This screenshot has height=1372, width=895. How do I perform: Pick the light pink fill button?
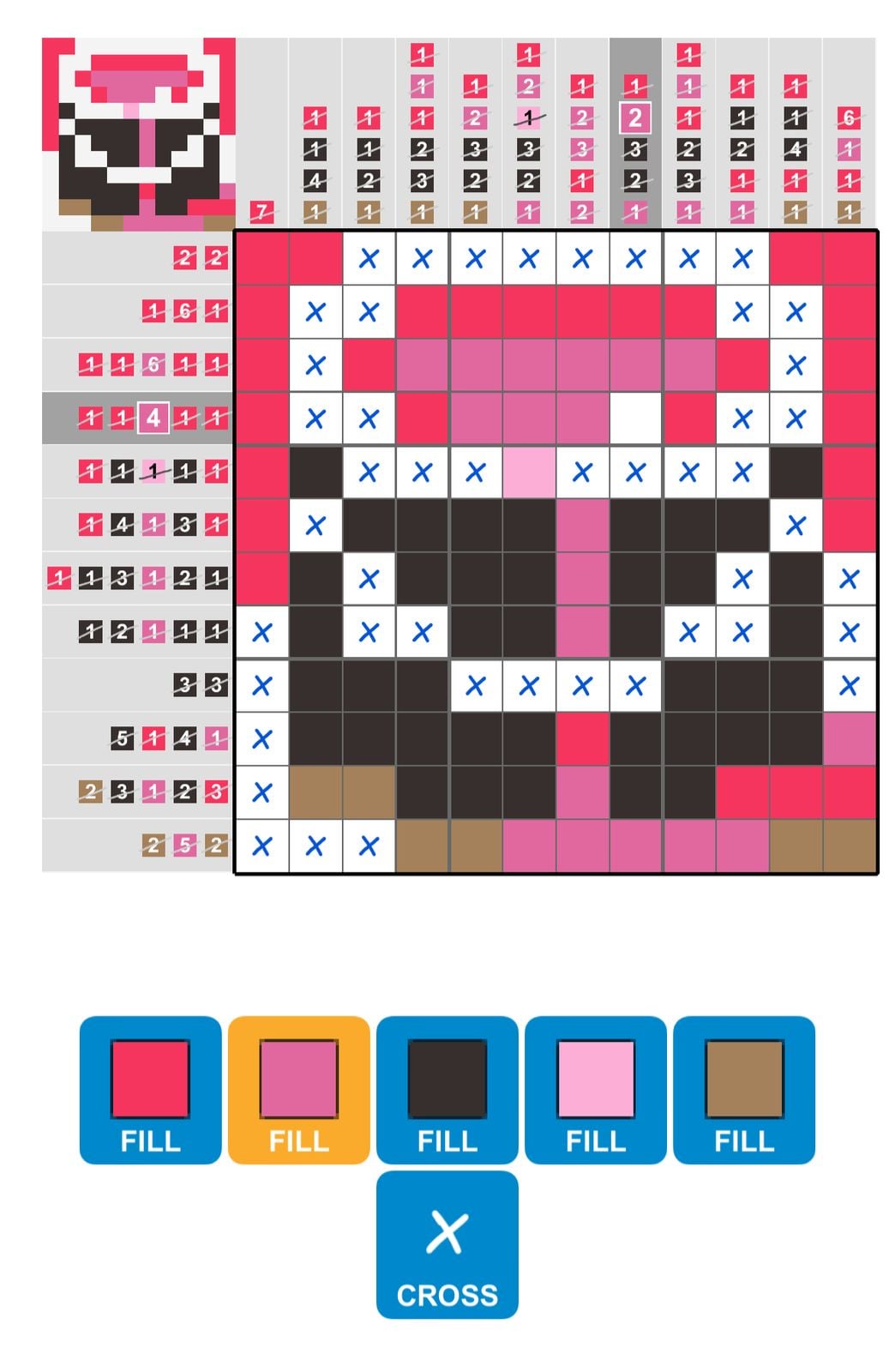(x=595, y=1090)
